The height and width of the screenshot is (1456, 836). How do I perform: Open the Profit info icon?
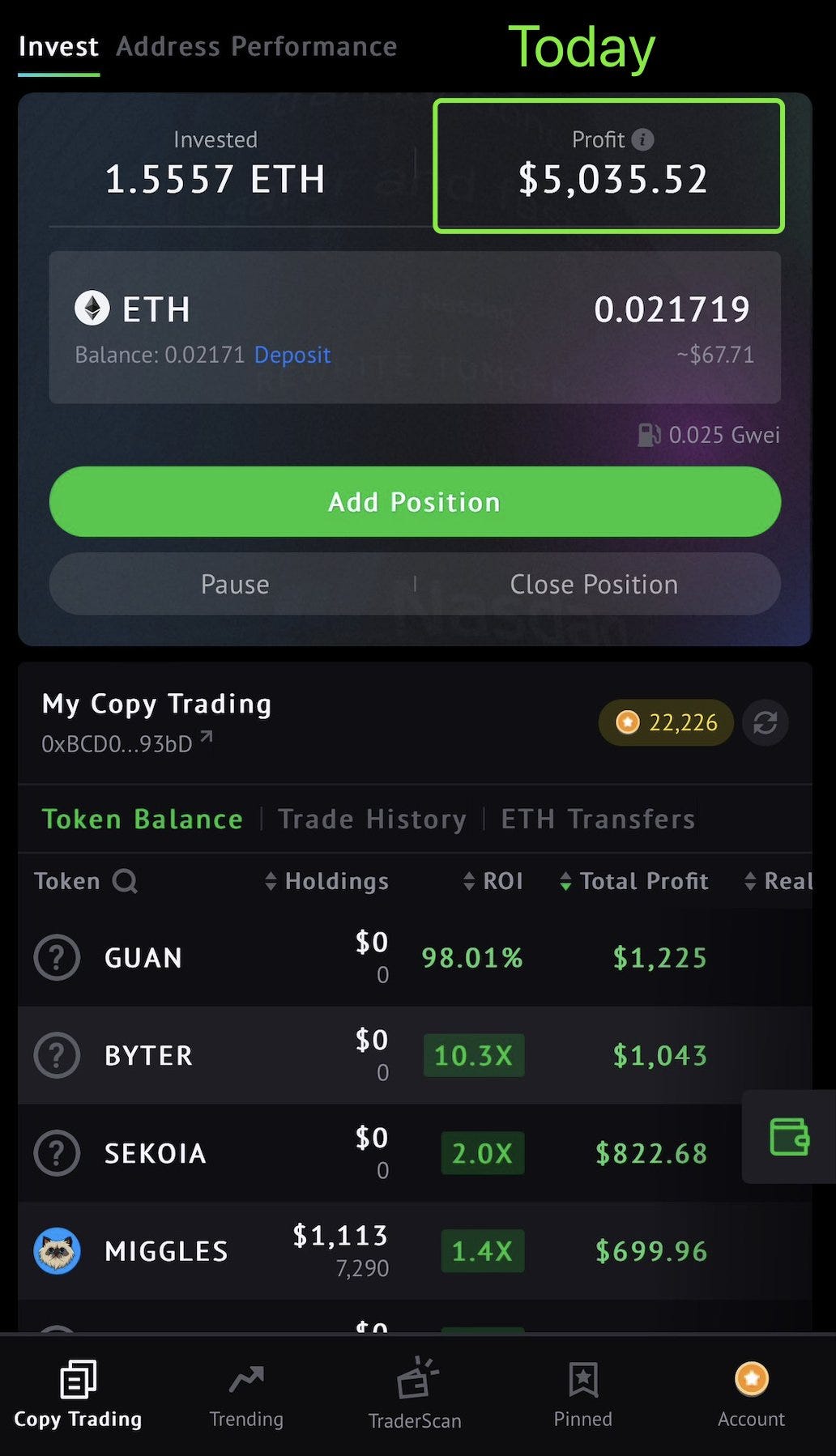642,139
